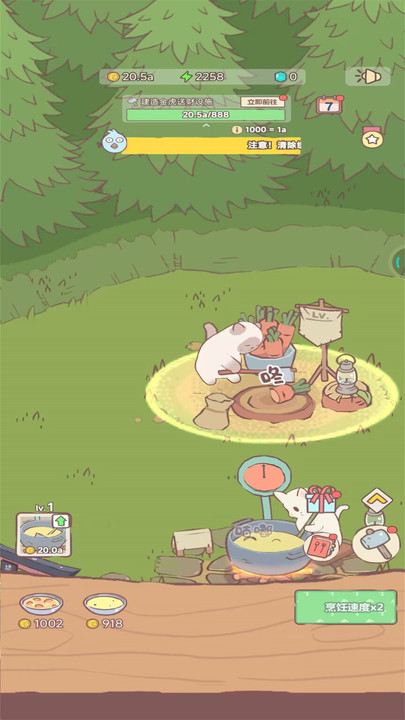Open the hammer build menu
The width and height of the screenshot is (405, 720).
click(x=376, y=543)
